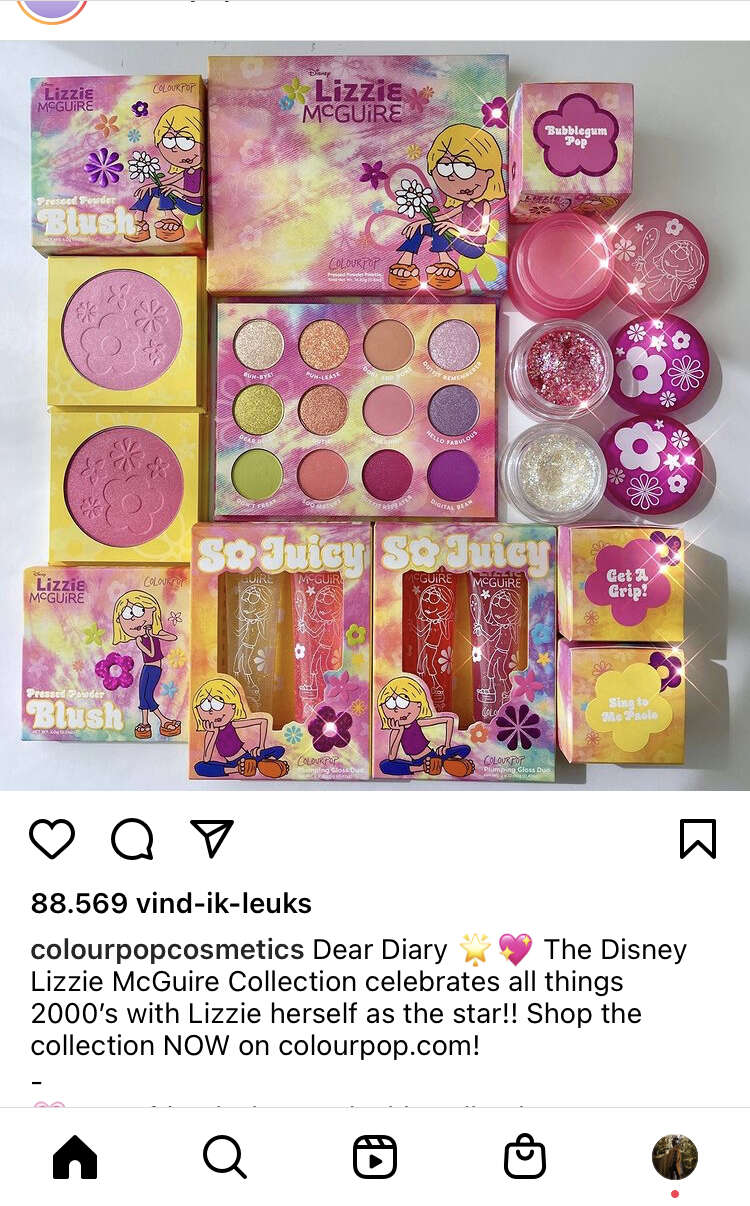Open the Lizzie McGuire collection photo
750x1206 pixels.
click(x=375, y=415)
